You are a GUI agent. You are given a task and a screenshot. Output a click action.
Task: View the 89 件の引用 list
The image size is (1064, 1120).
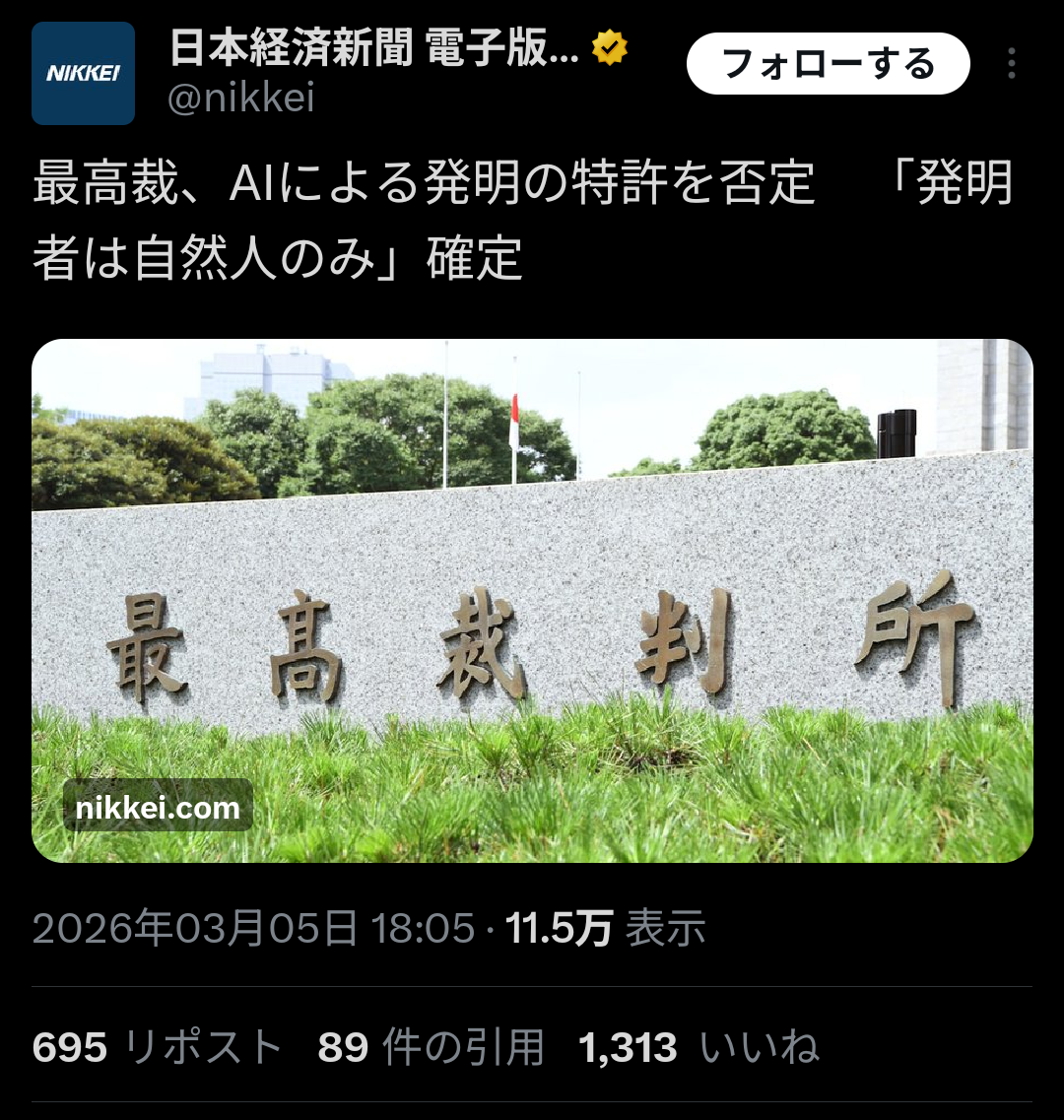[431, 1047]
